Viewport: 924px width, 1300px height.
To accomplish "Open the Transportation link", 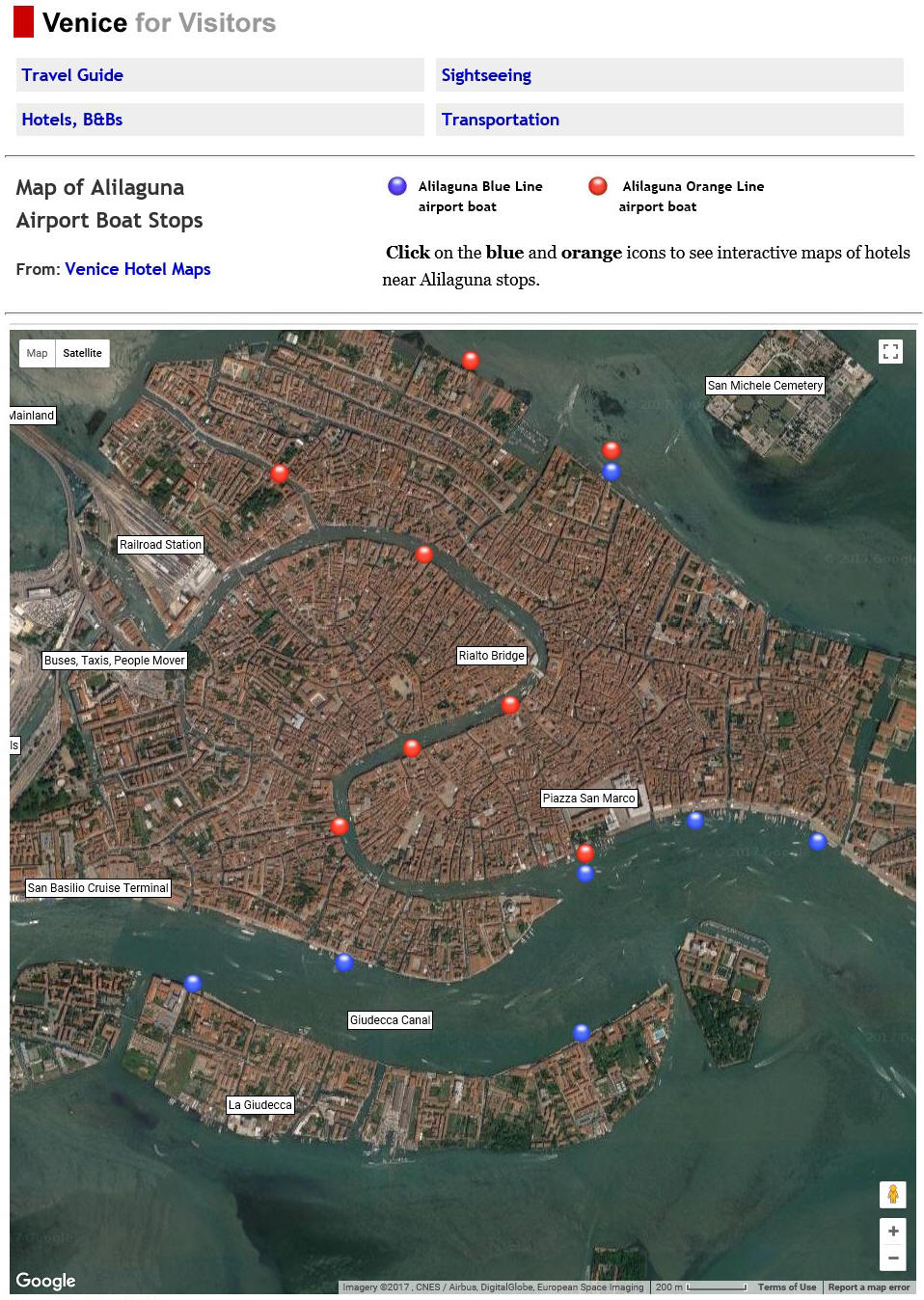I will click(x=500, y=120).
